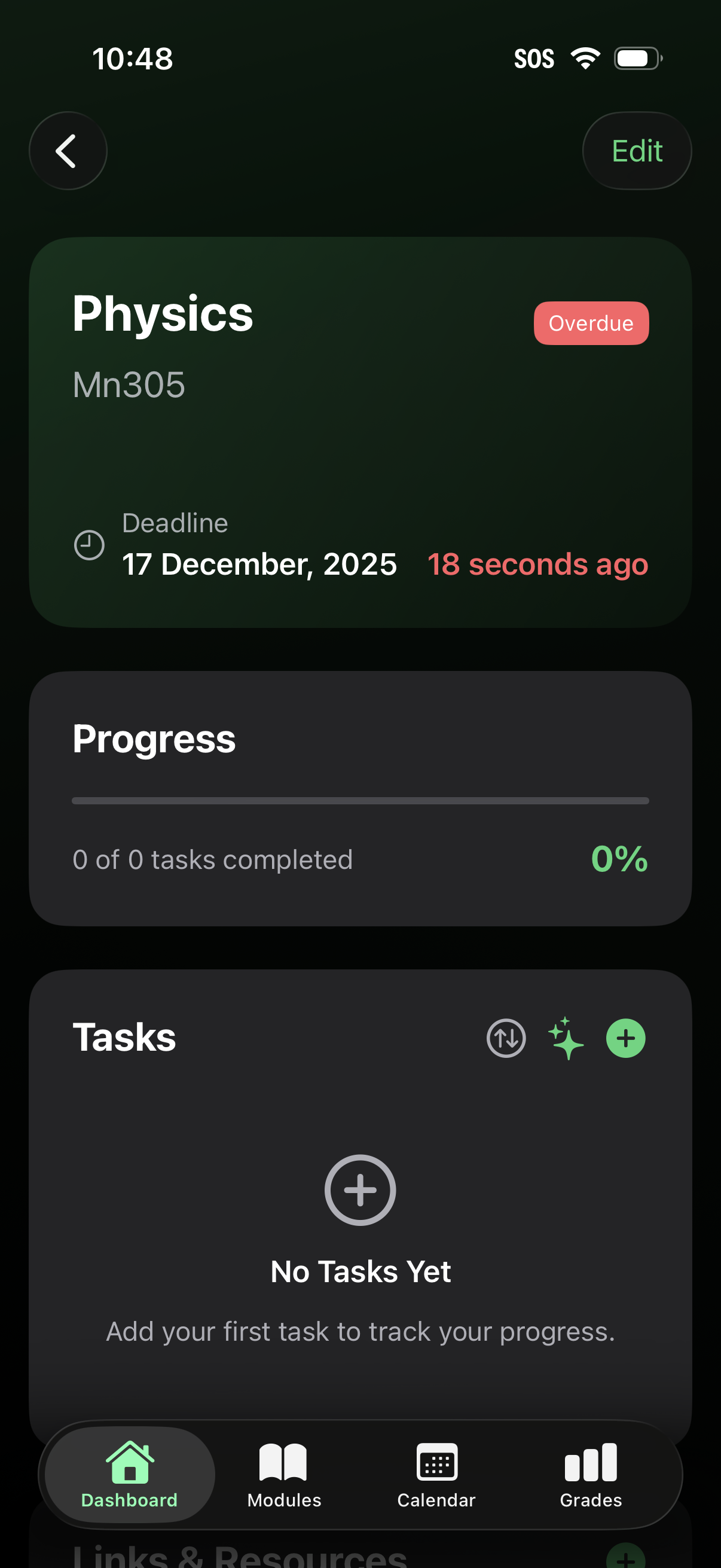Viewport: 721px width, 1568px height.
Task: Open the task sort order icon
Action: point(505,1038)
